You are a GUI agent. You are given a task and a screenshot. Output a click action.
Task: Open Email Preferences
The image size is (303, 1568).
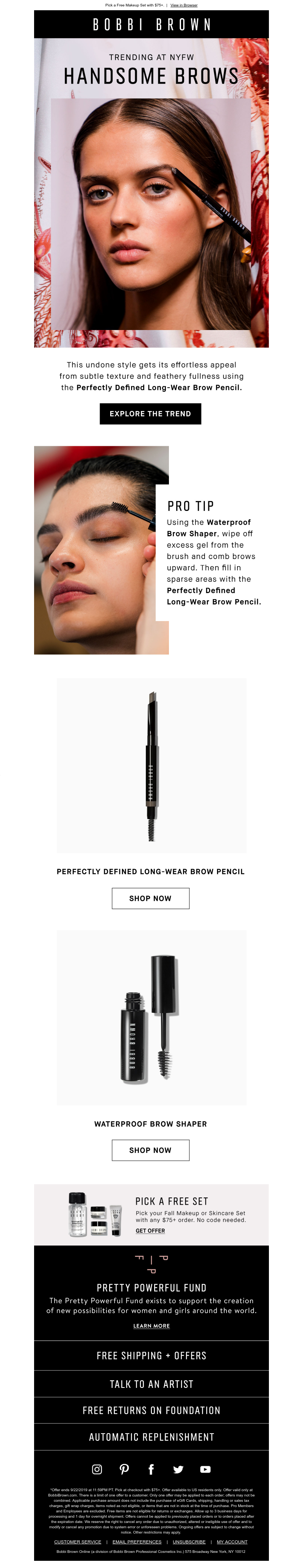point(137,1542)
